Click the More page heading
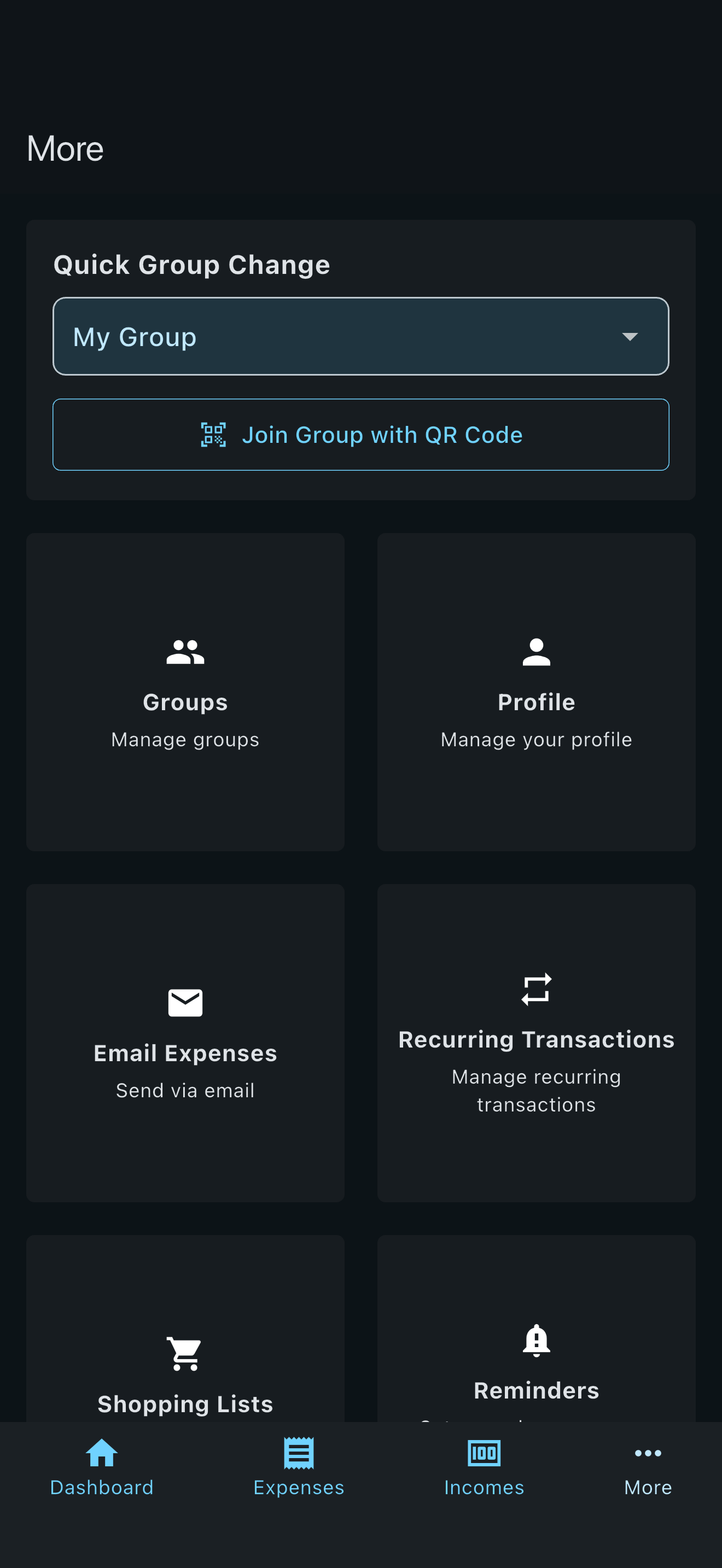 pos(64,148)
